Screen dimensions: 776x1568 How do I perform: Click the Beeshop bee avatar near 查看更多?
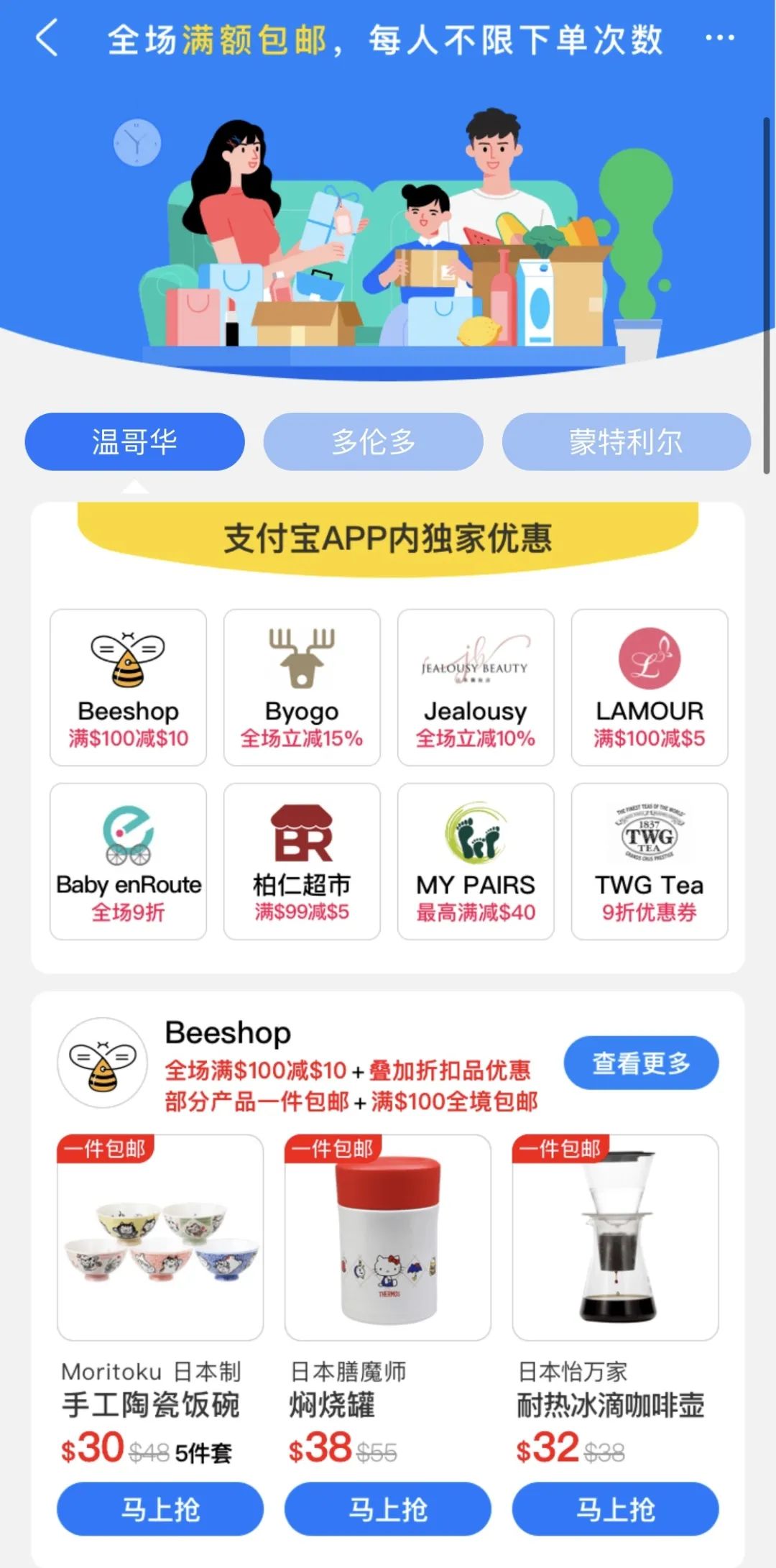pyautogui.click(x=102, y=1064)
